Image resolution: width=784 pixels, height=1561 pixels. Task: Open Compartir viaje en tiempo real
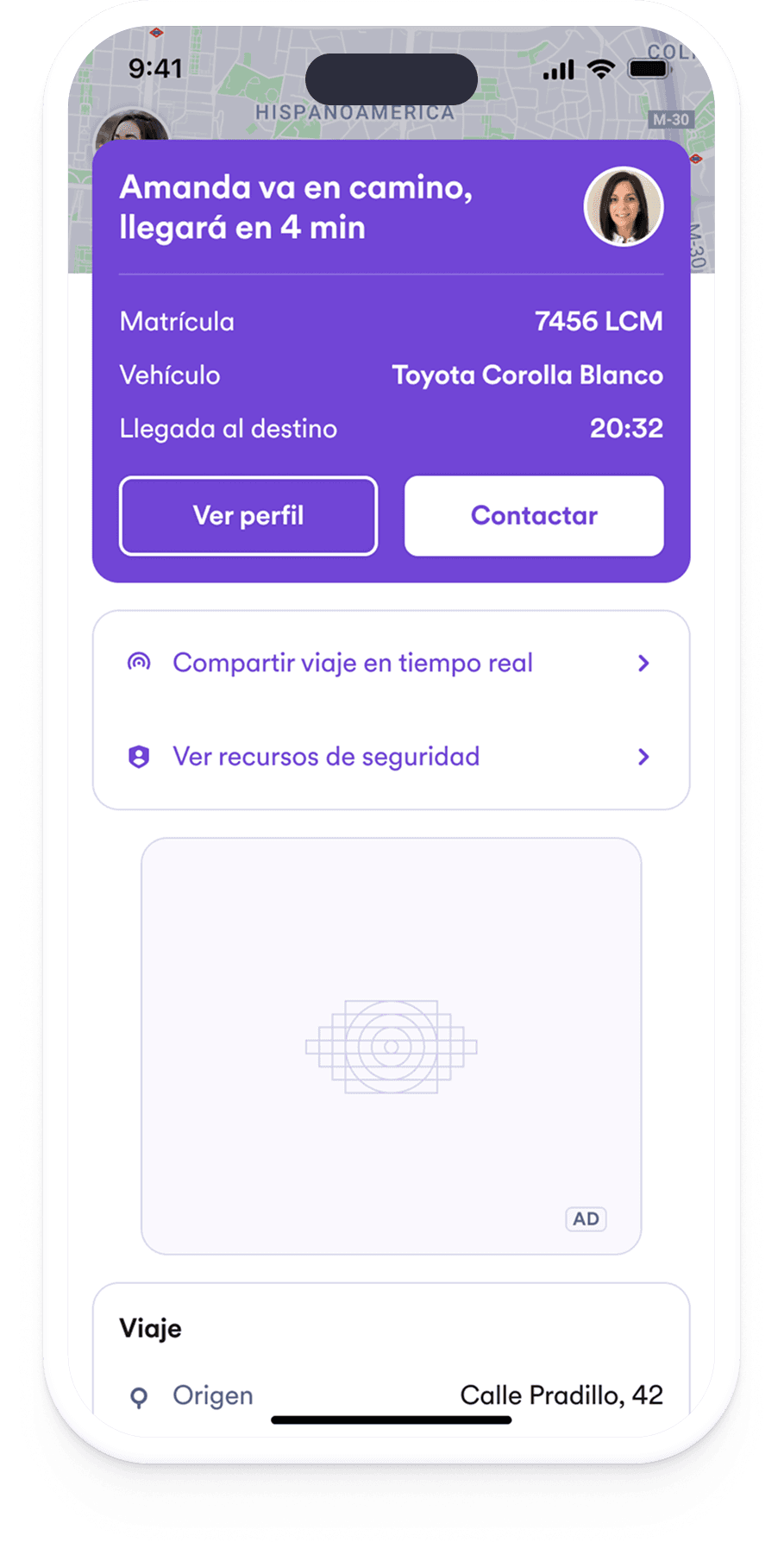click(391, 663)
